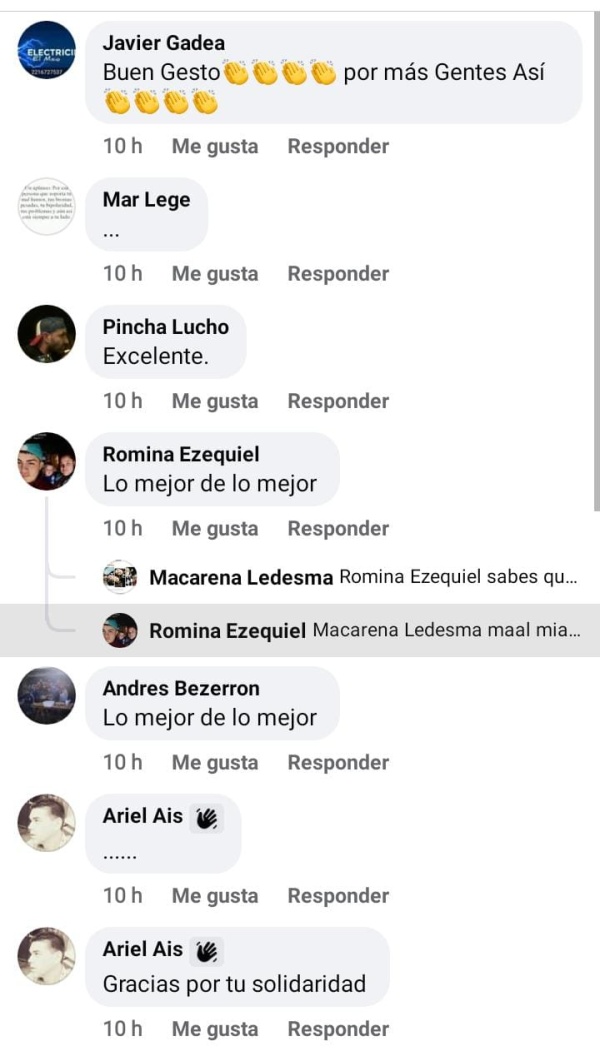
Task: Open Javier Gadea's profile name
Action: tap(163, 42)
